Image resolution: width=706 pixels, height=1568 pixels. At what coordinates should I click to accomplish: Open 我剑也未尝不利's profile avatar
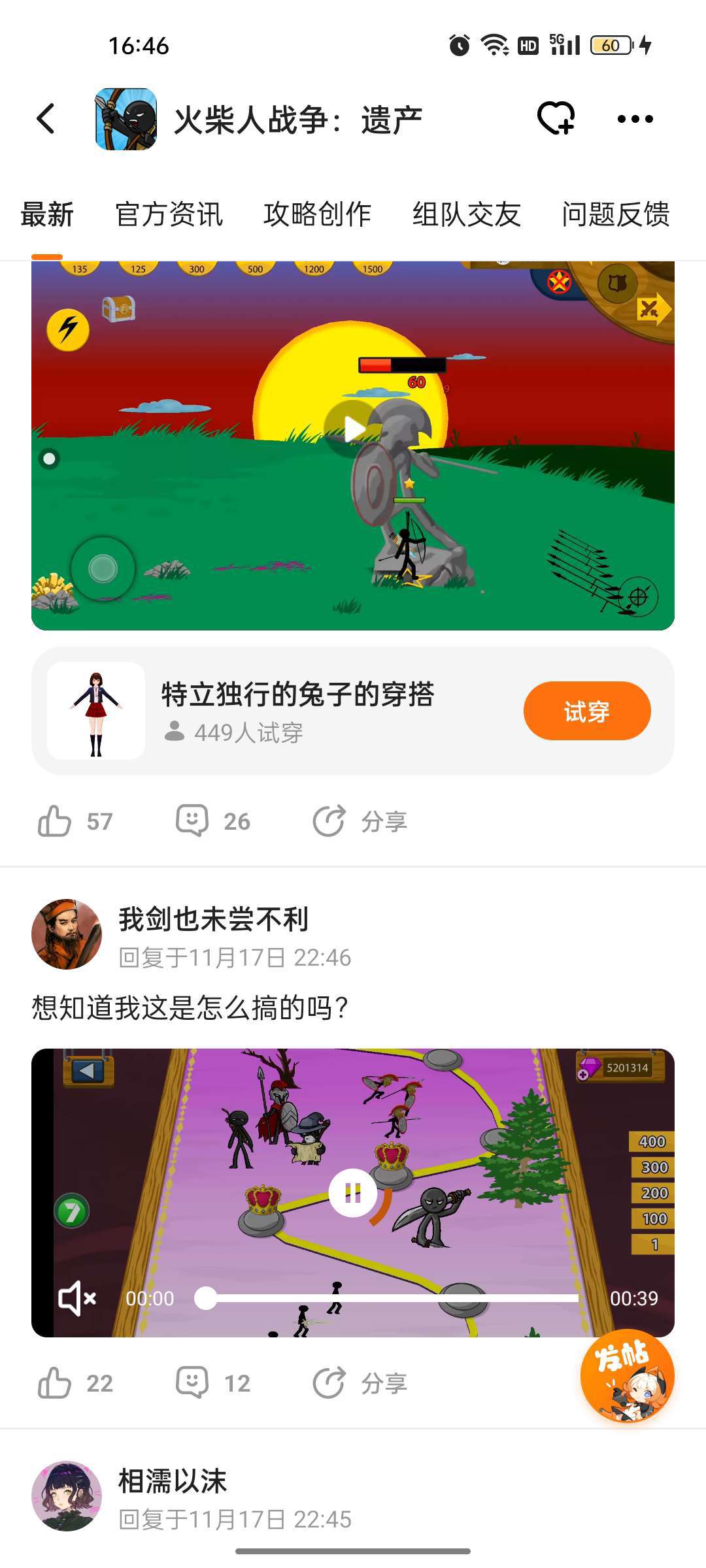pyautogui.click(x=67, y=934)
